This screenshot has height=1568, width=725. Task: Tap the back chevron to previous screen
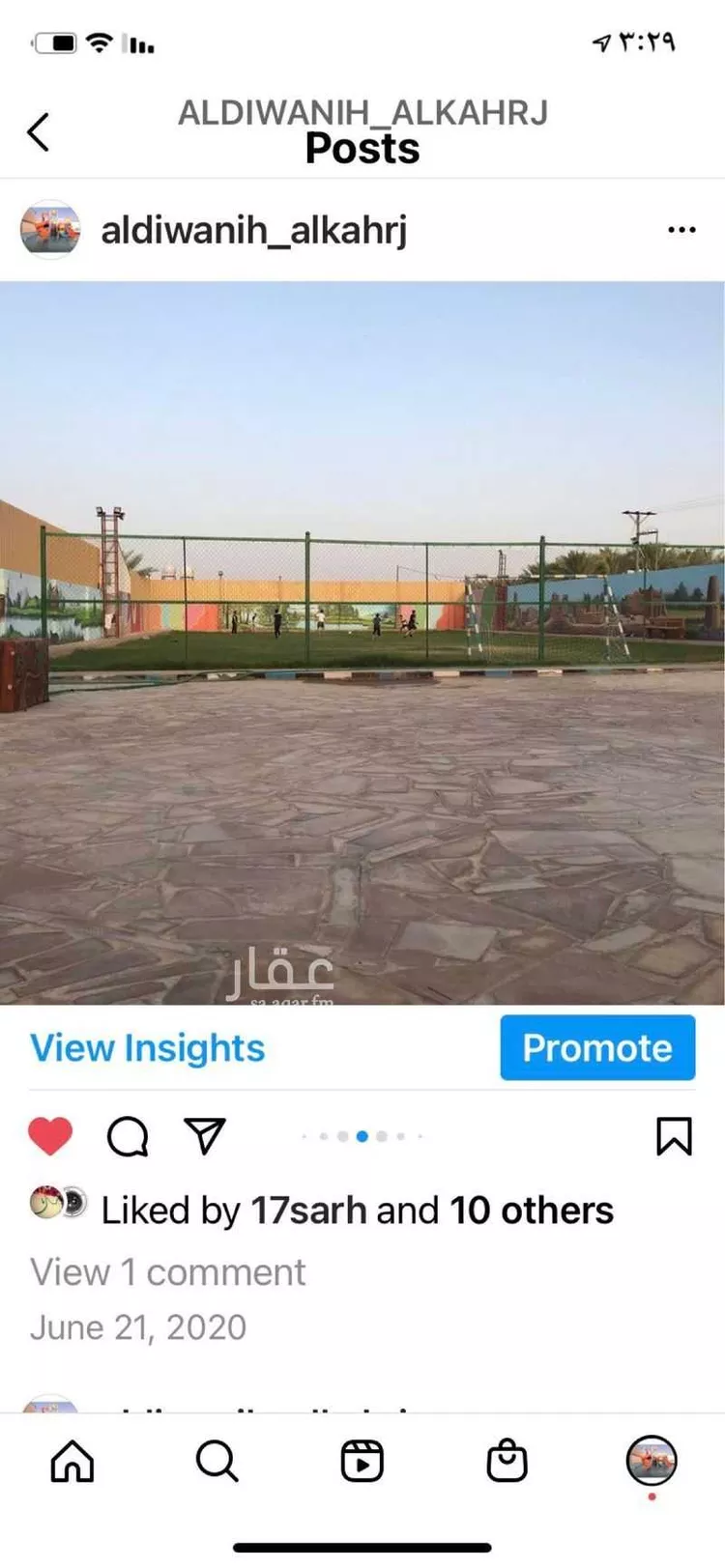38,132
